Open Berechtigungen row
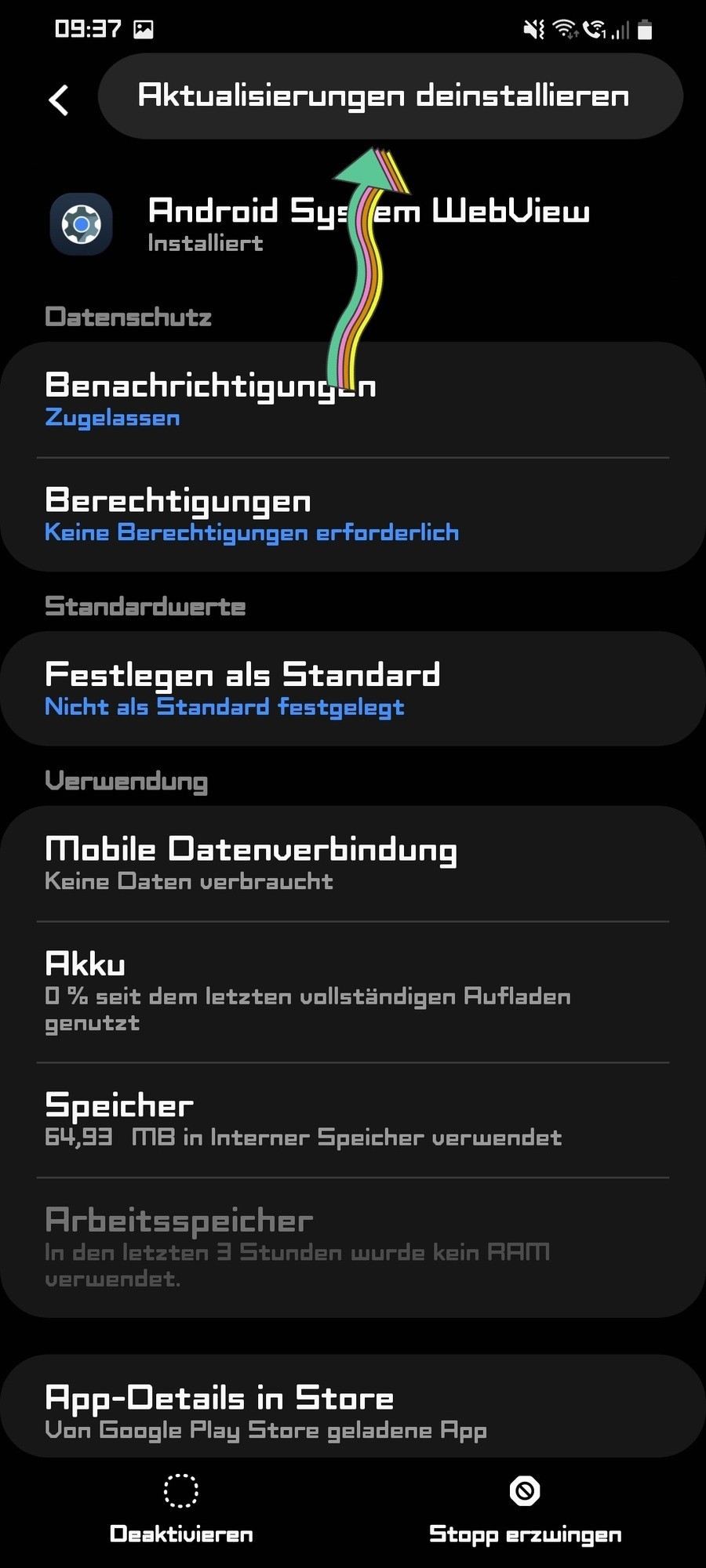The image size is (706, 1568). [251, 514]
